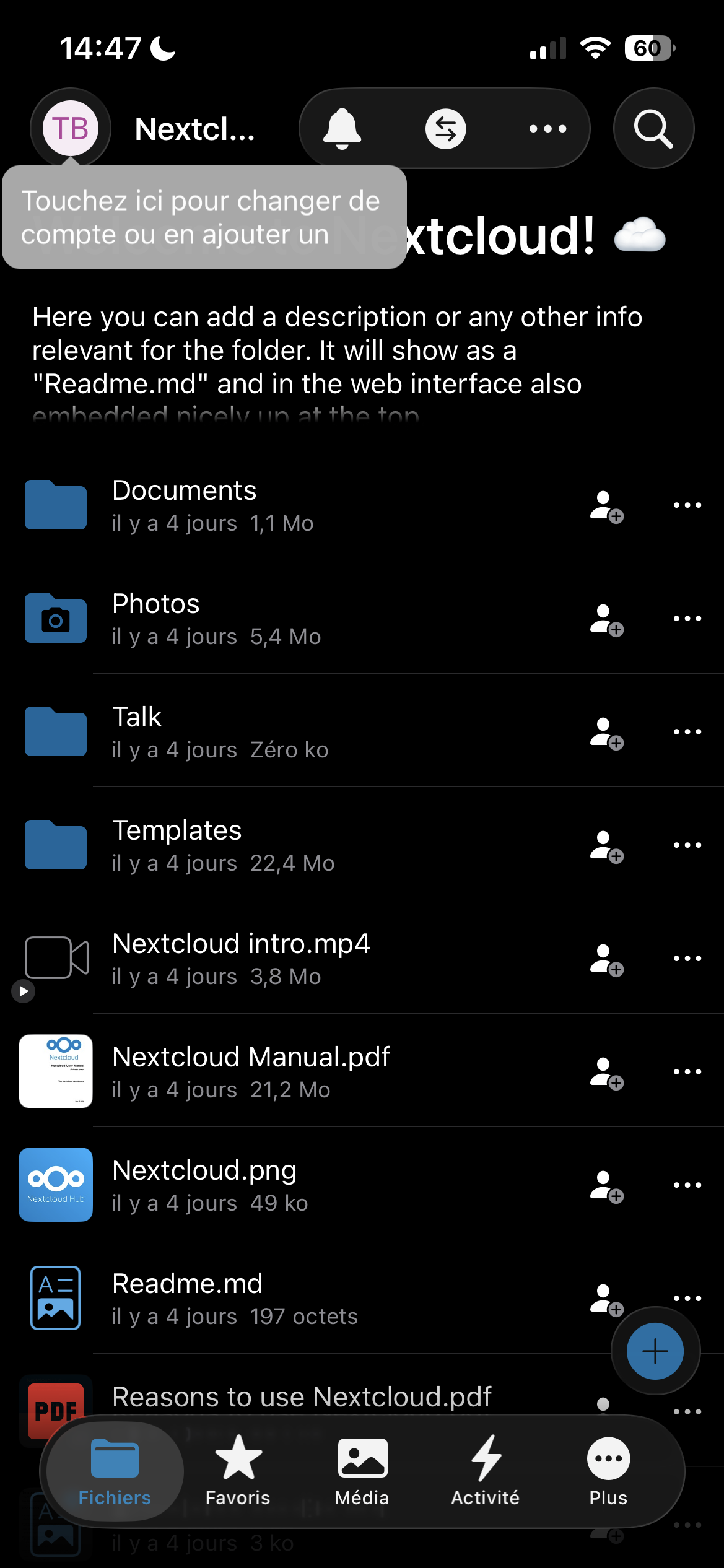Select the Fichiers tab
724x1568 pixels.
[115, 1471]
